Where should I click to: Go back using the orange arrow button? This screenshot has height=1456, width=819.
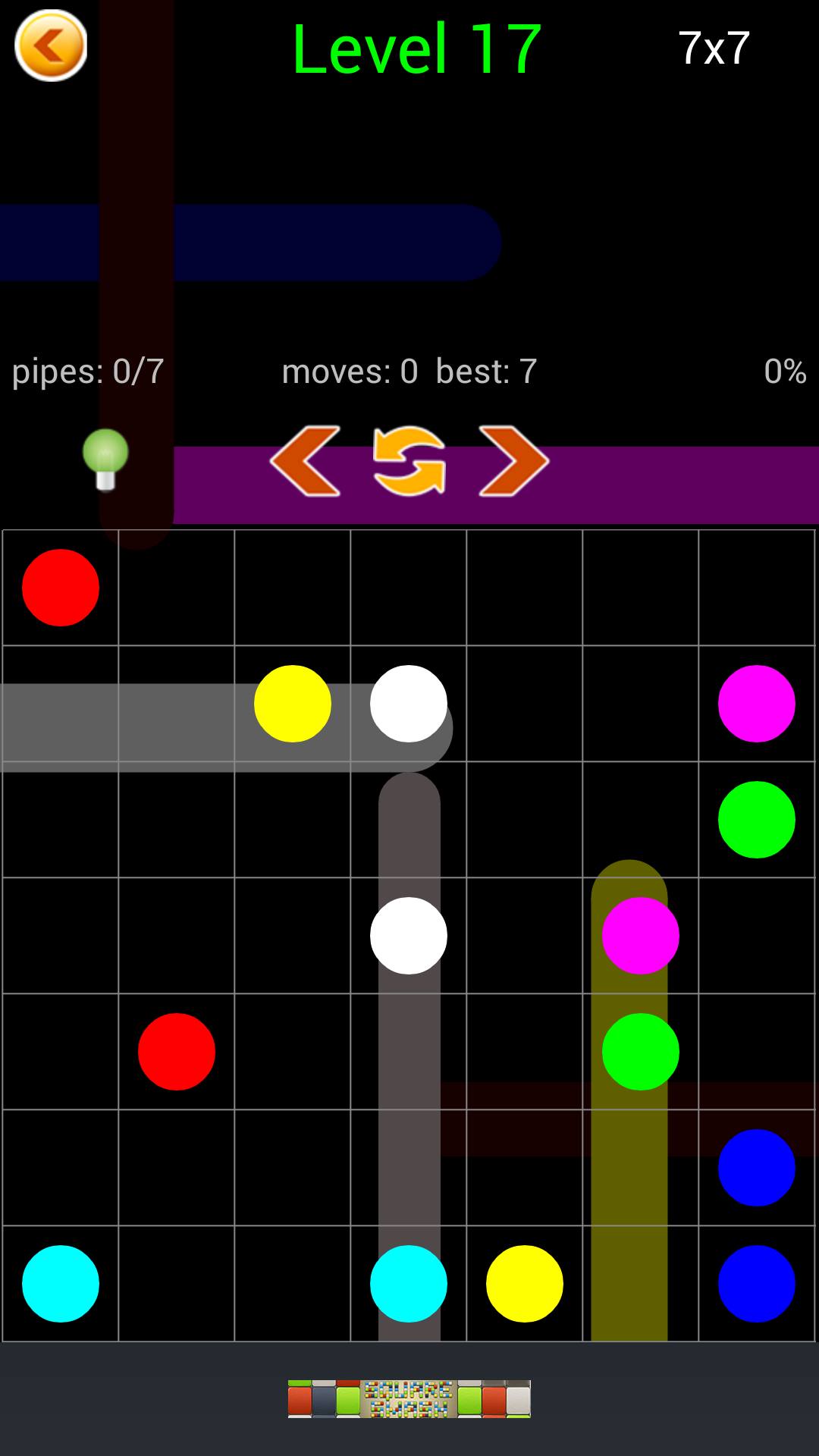click(51, 46)
